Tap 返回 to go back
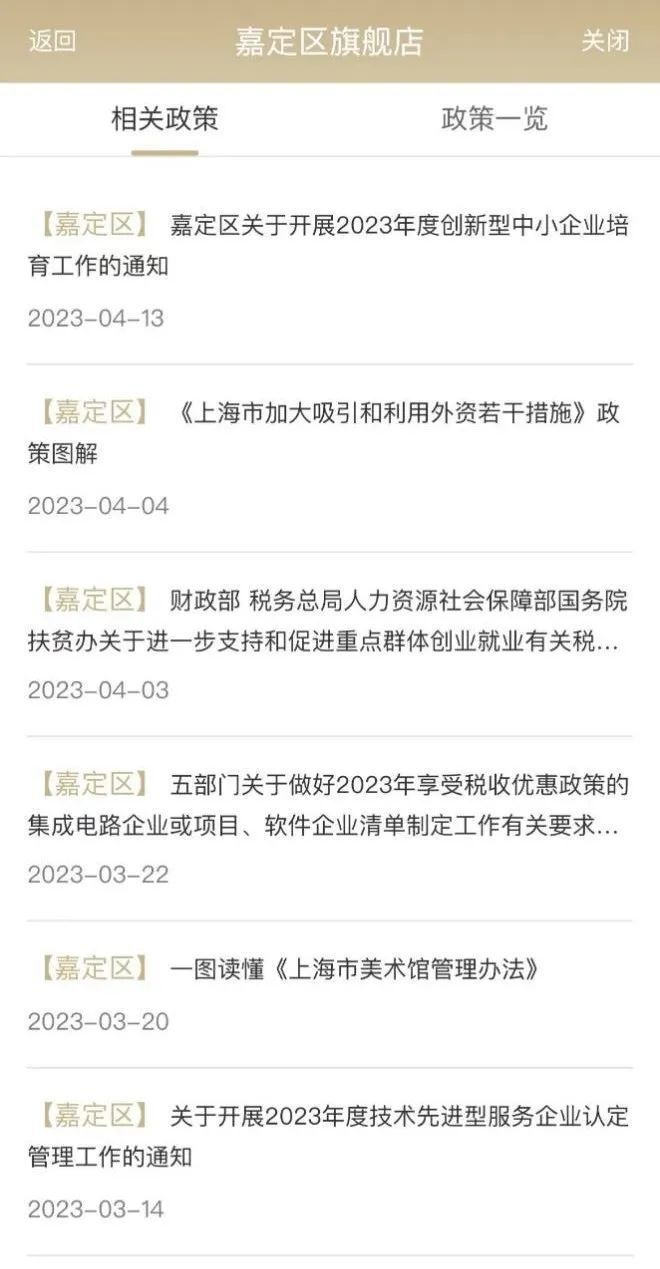Viewport: 660px width, 1269px height. click(x=52, y=41)
